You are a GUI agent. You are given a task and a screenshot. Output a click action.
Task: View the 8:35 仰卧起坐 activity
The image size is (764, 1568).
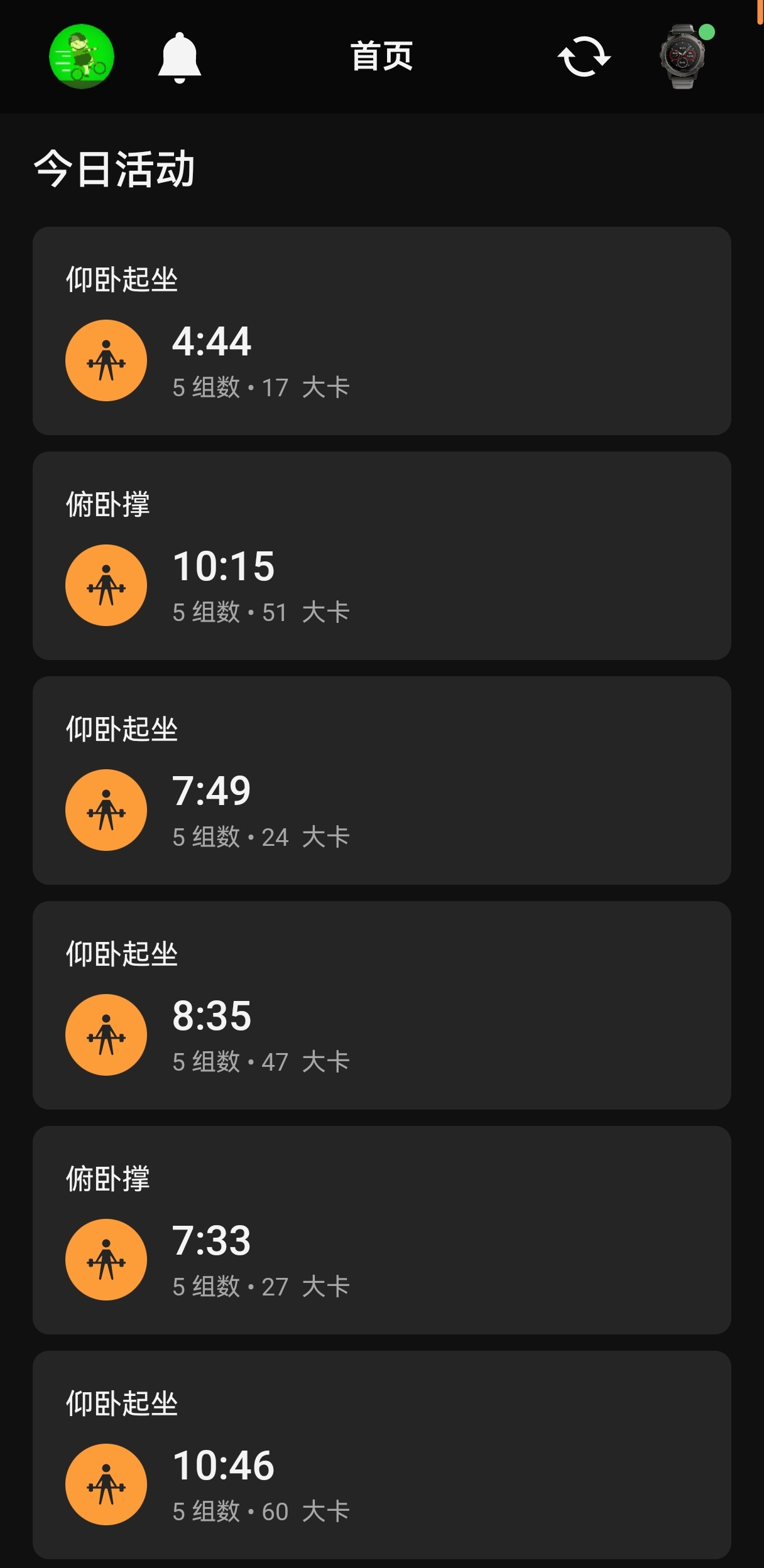[381, 1005]
